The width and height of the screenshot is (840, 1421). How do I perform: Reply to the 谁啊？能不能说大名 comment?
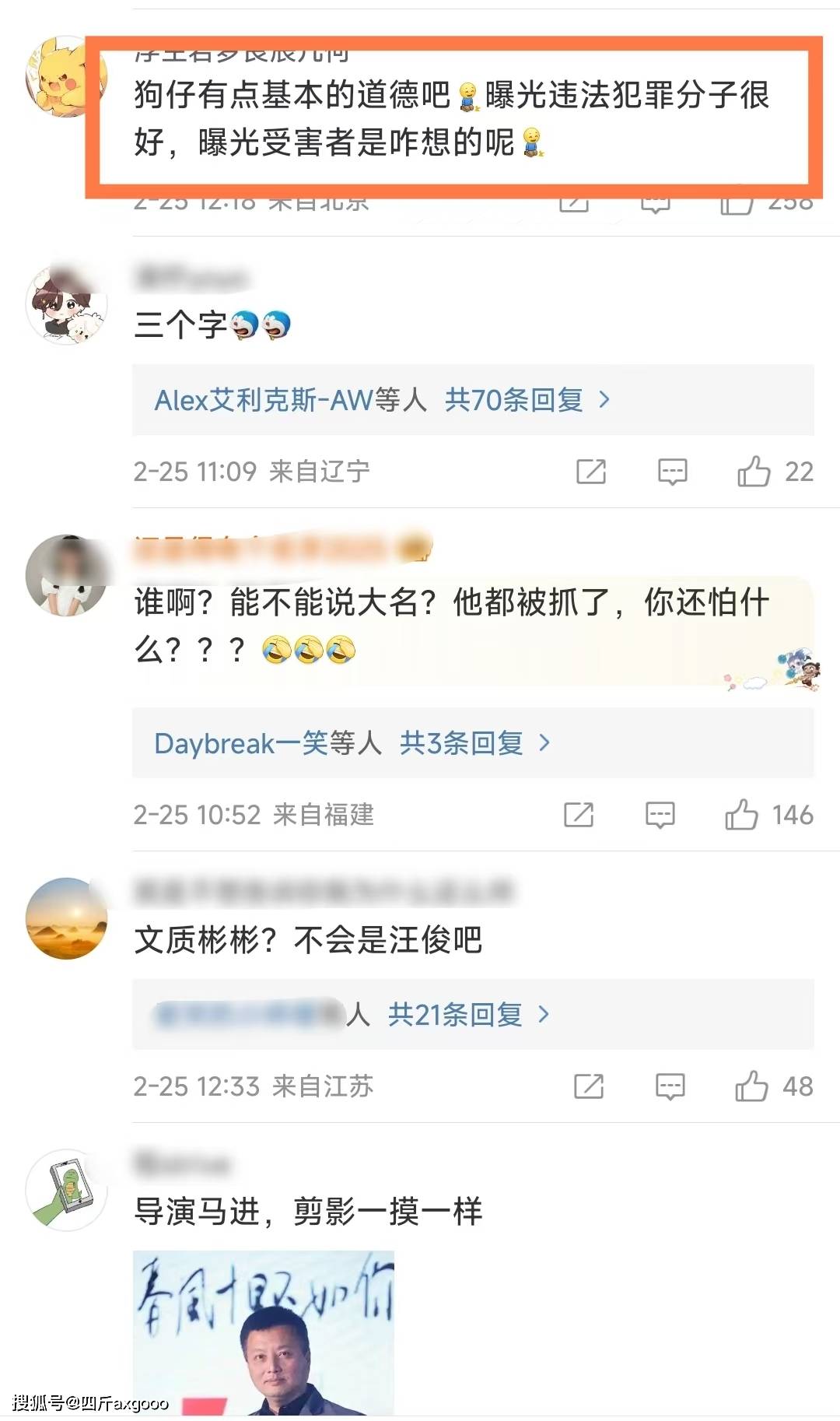point(660,815)
